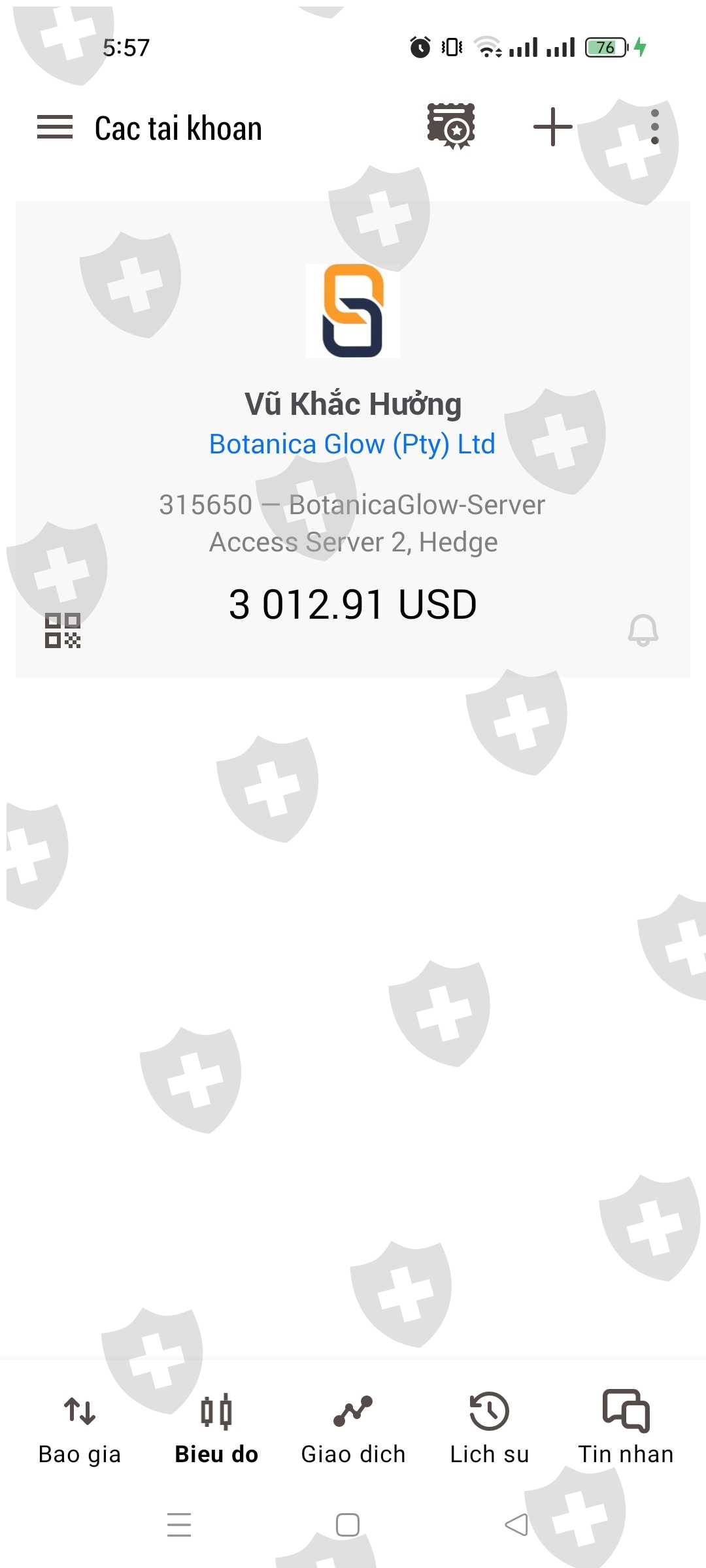Image resolution: width=706 pixels, height=1568 pixels.
Task: Show the account QR code
Action: coord(63,630)
